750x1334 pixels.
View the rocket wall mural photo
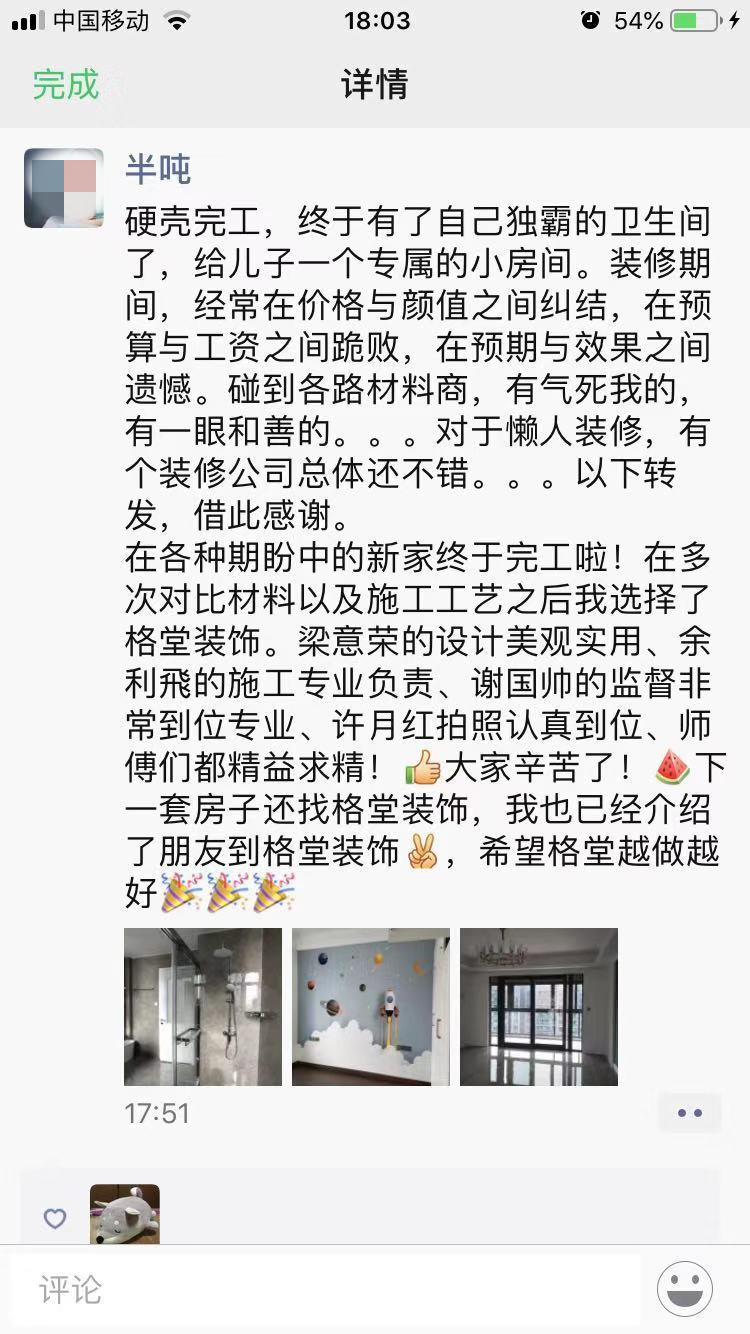371,1006
